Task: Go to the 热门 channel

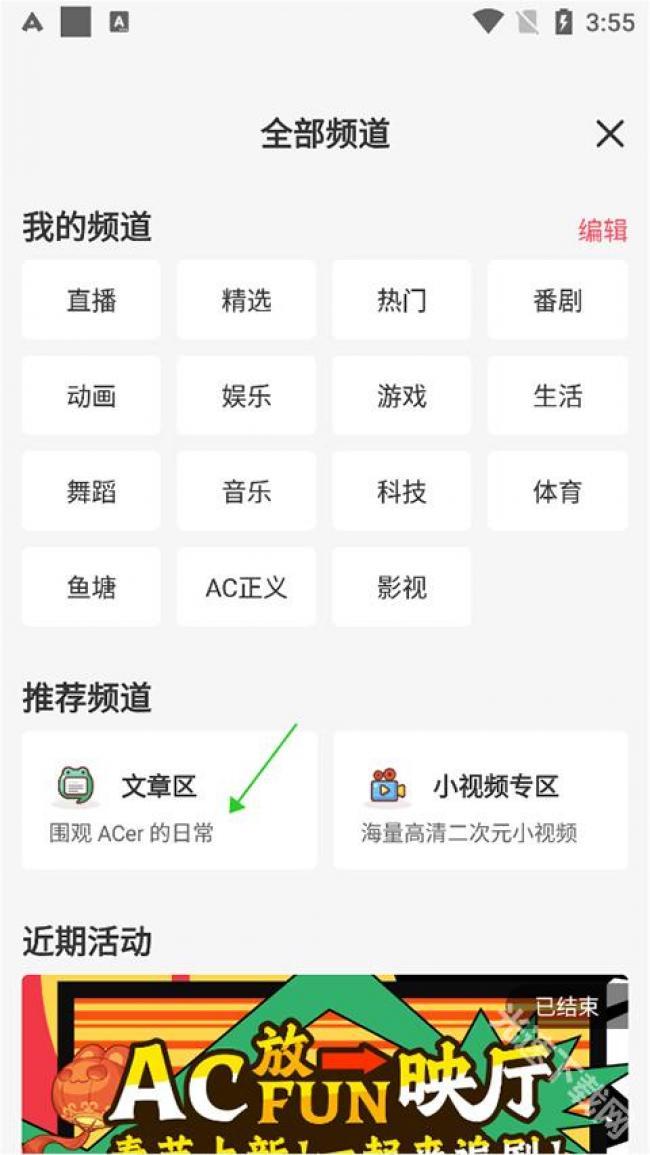Action: (402, 300)
